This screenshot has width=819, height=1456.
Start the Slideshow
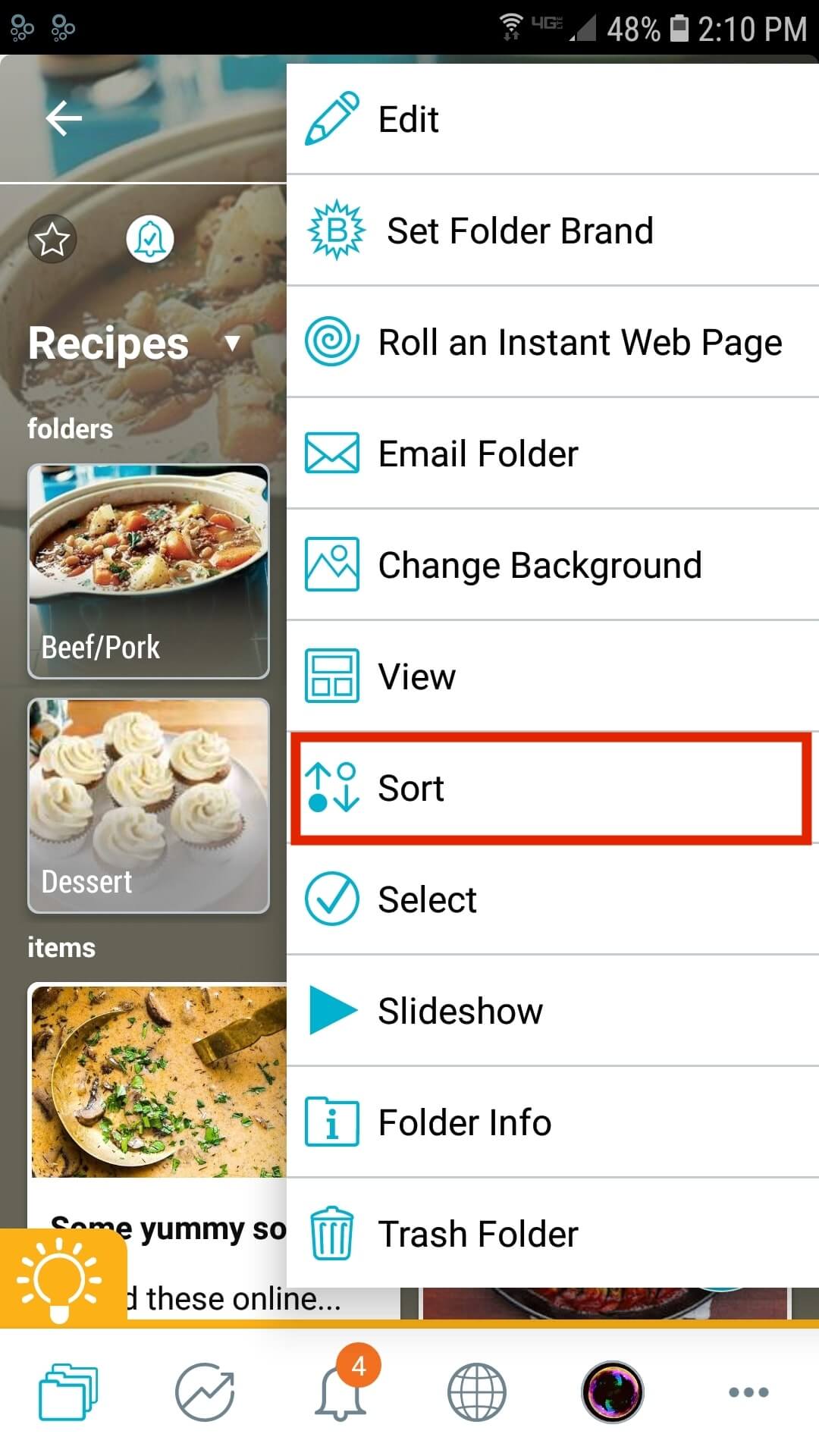coord(553,1011)
